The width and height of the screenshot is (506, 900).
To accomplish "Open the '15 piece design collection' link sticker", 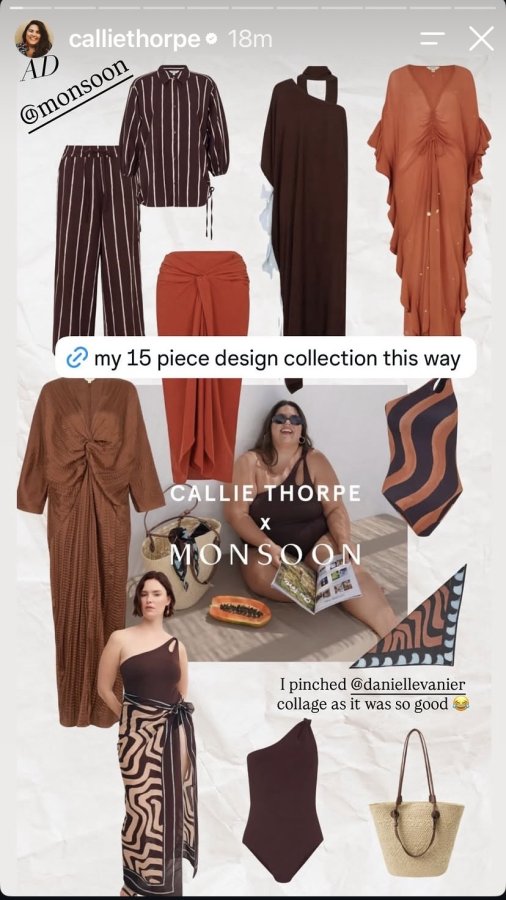I will 266,358.
